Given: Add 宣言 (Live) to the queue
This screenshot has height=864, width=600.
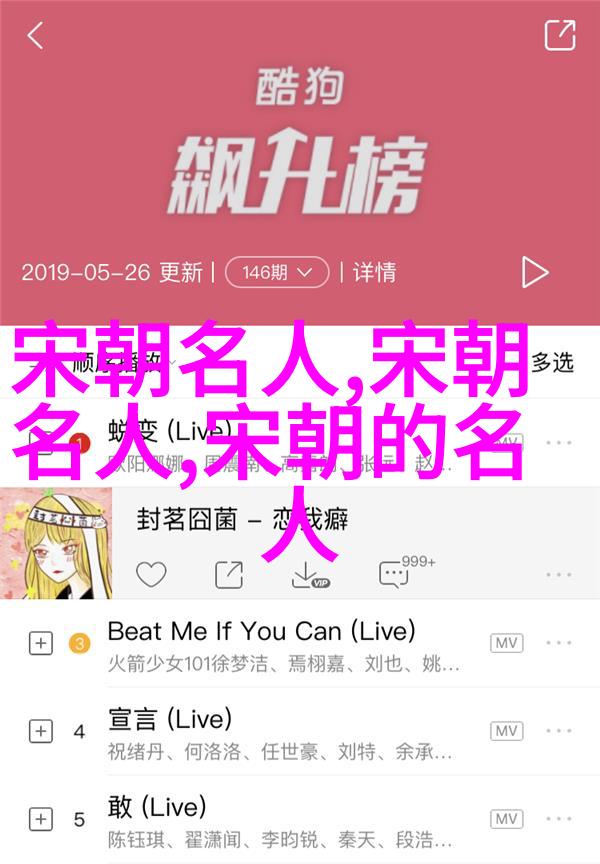Looking at the screenshot, I should pos(40,731).
